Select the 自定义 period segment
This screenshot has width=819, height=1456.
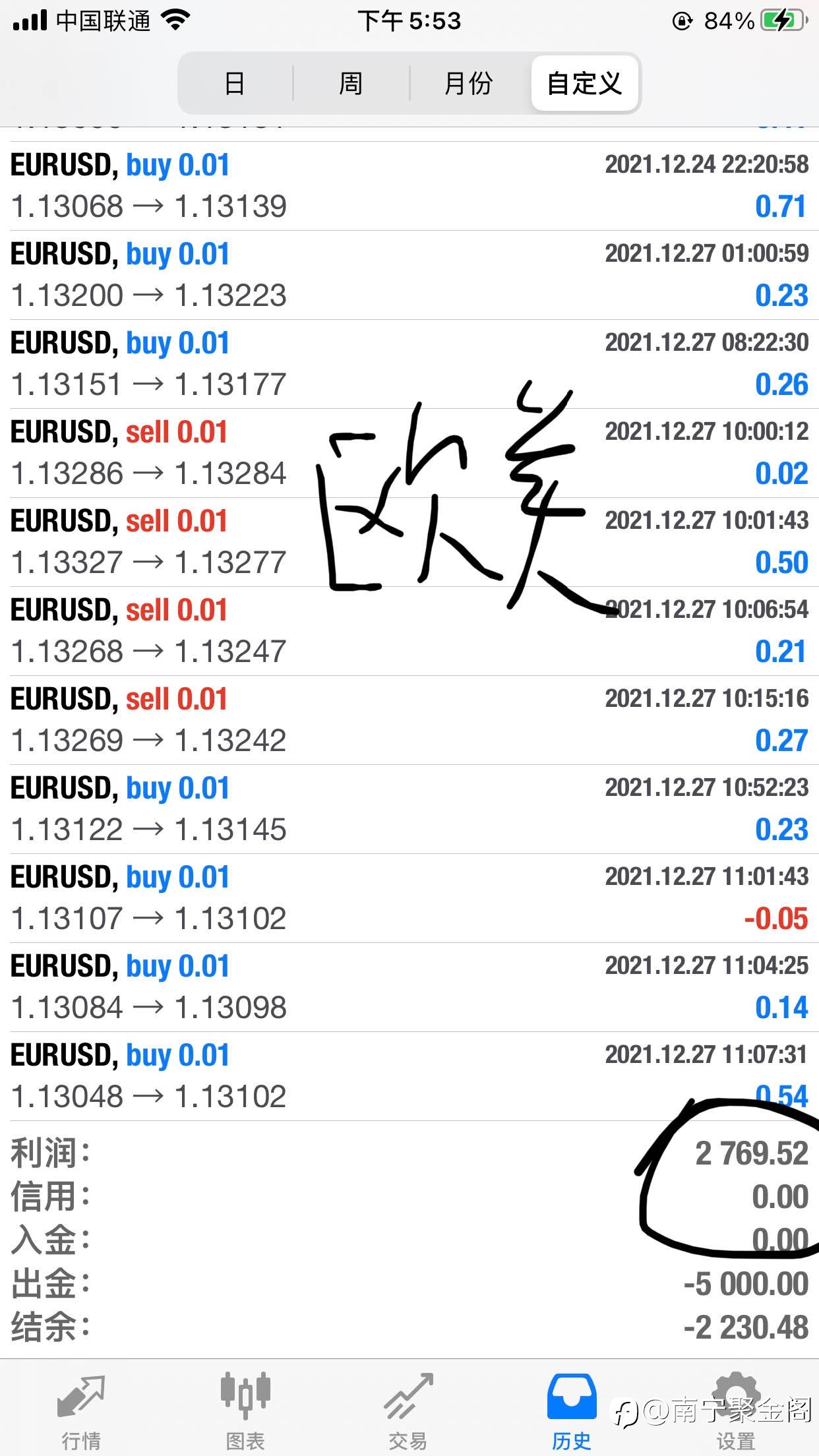coord(584,84)
